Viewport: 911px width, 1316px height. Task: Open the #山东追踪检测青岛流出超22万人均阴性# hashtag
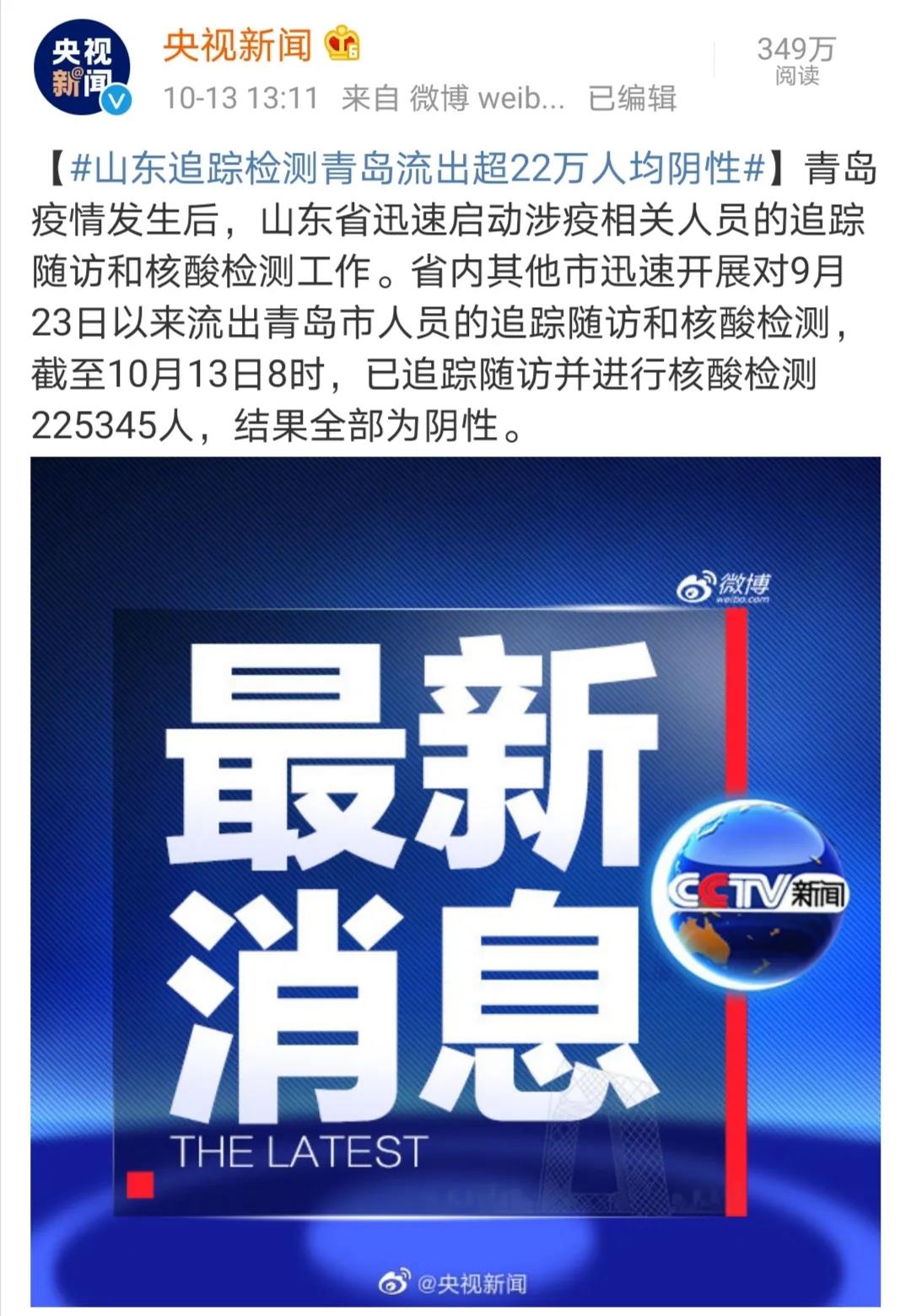[x=418, y=169]
